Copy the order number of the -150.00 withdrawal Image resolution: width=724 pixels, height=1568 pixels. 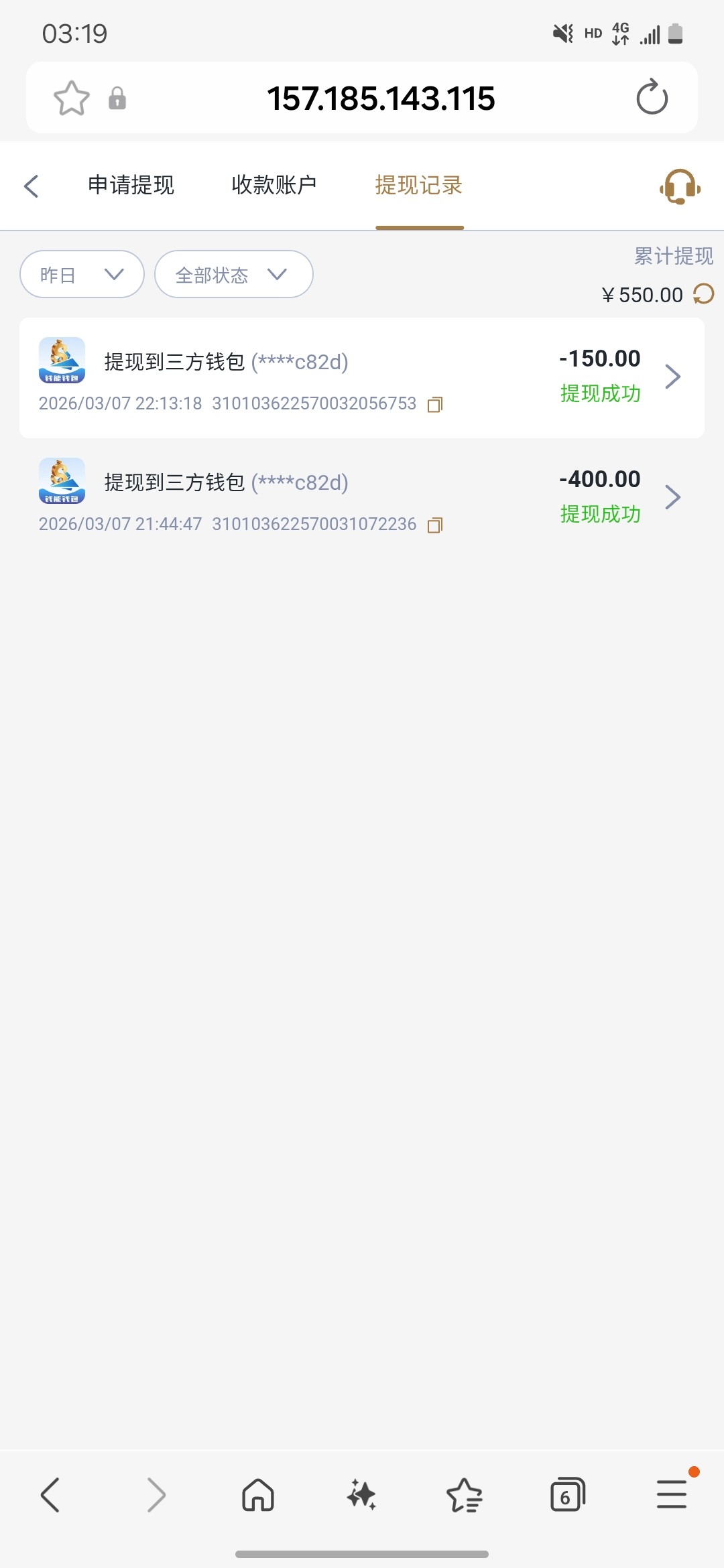coord(435,404)
